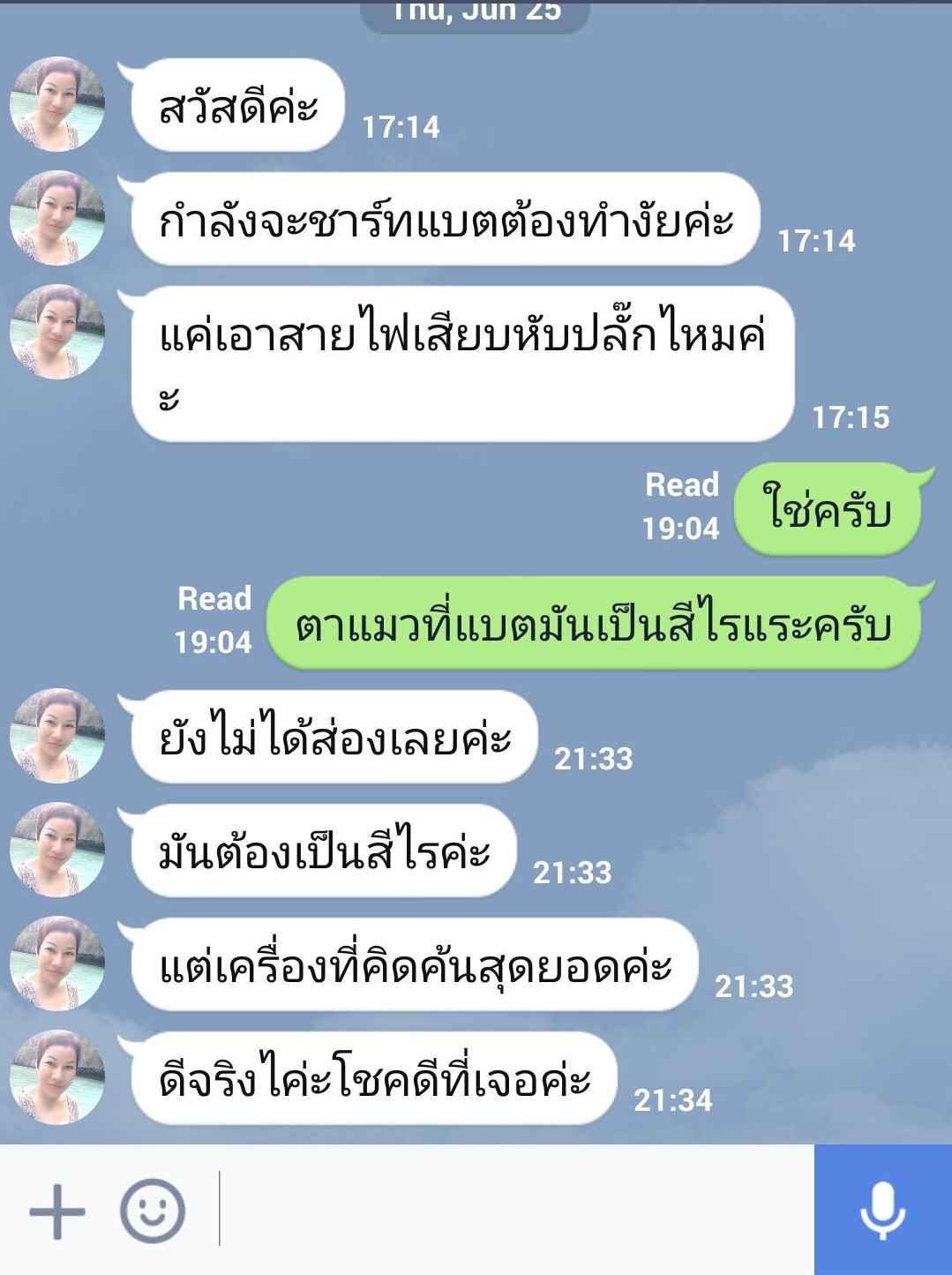Open sender's avatar beside สวัสดีค่ะ message
Screen dimensions: 952x1275
[57, 104]
